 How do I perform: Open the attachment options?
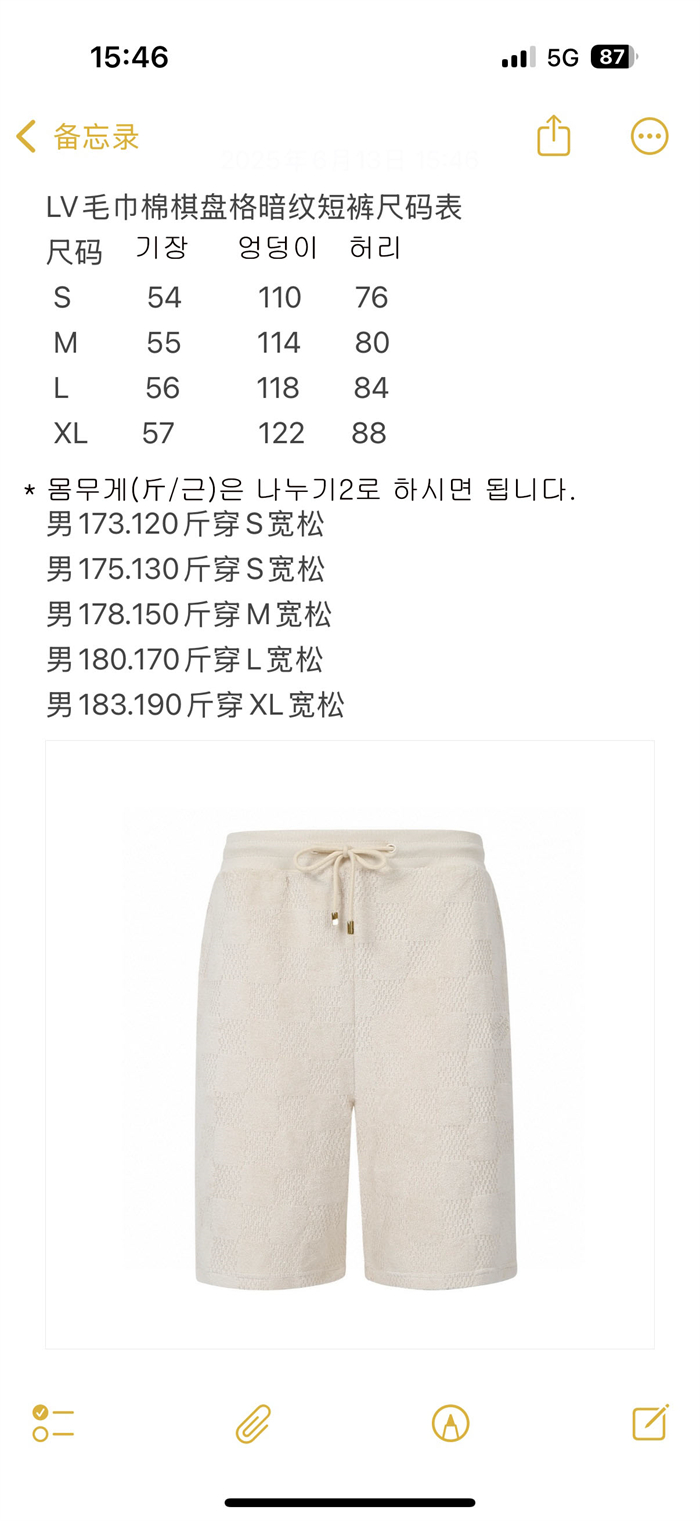tap(253, 1423)
